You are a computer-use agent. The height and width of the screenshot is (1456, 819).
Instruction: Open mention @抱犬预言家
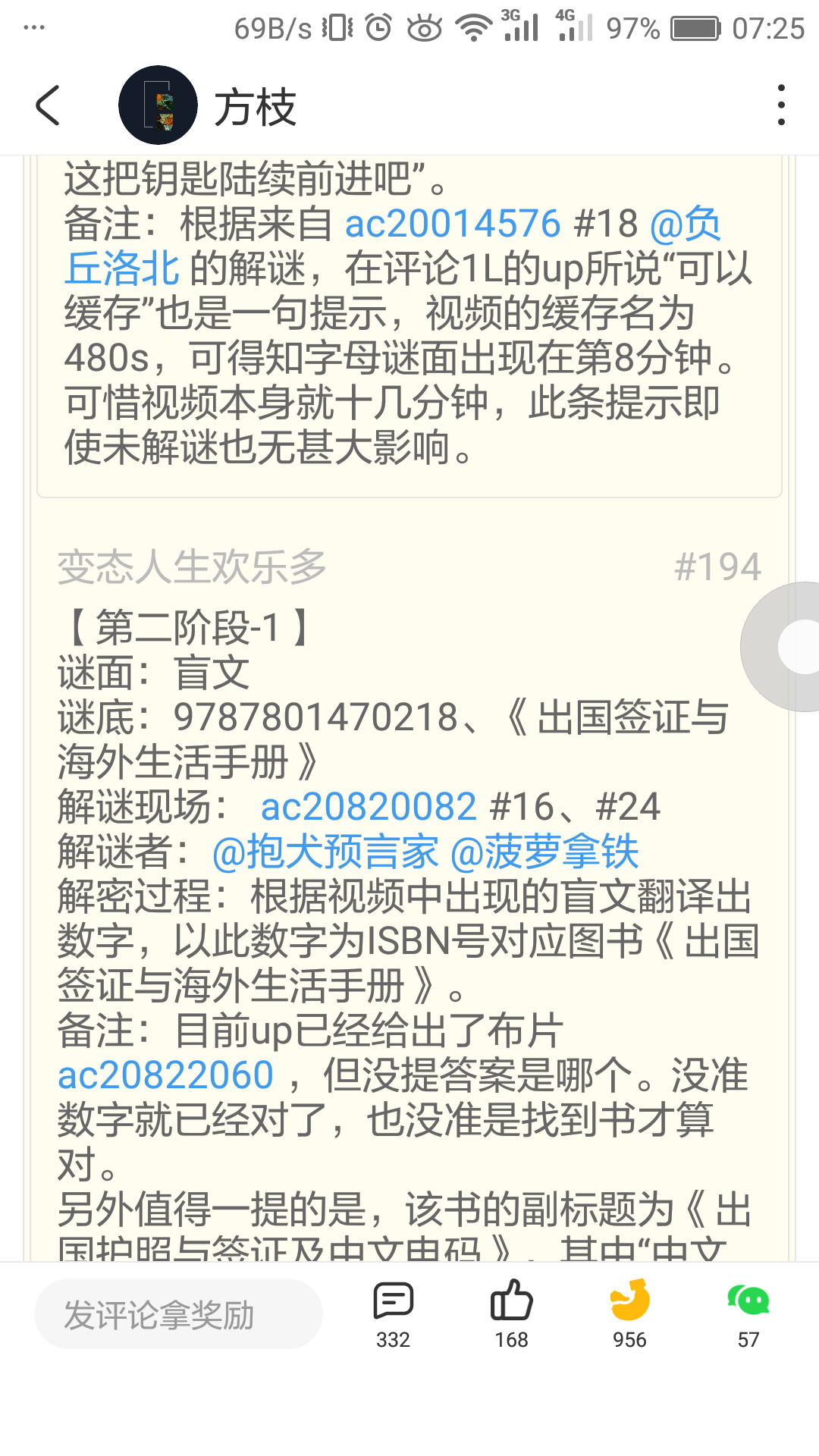[x=325, y=852]
